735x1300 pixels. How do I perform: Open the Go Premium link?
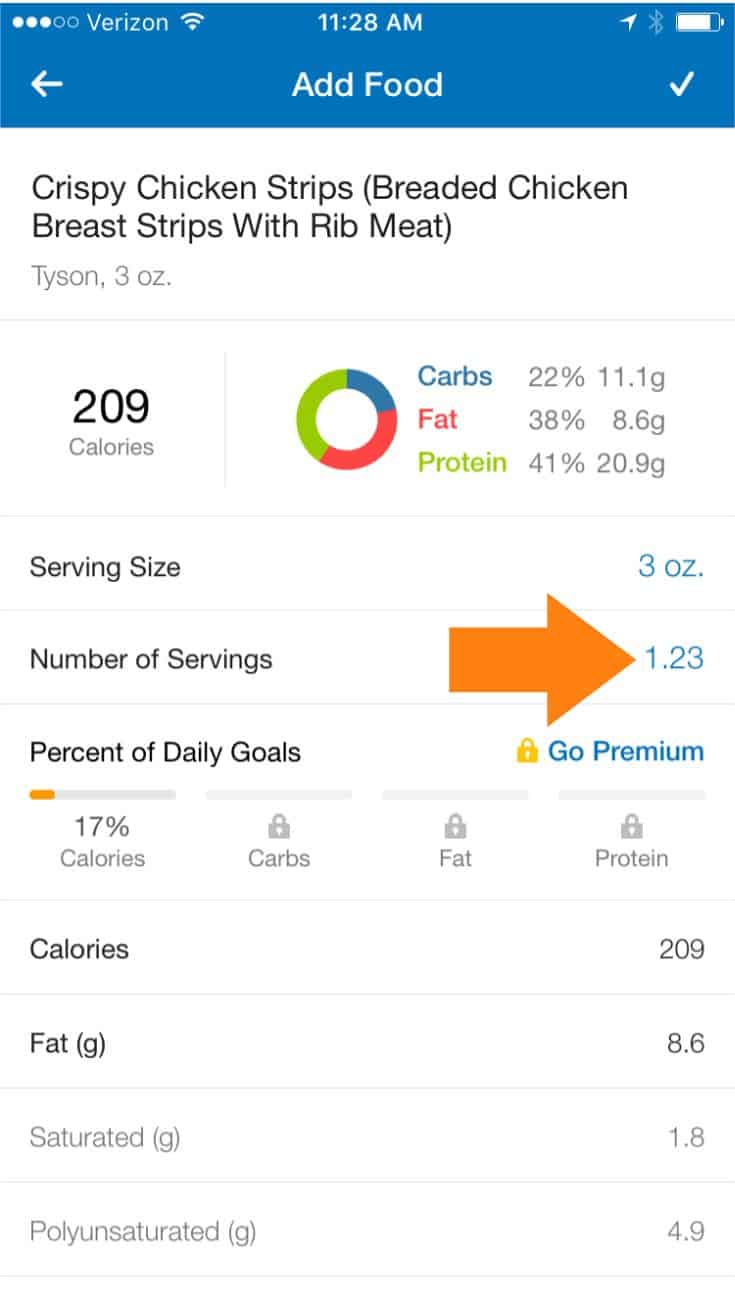610,751
